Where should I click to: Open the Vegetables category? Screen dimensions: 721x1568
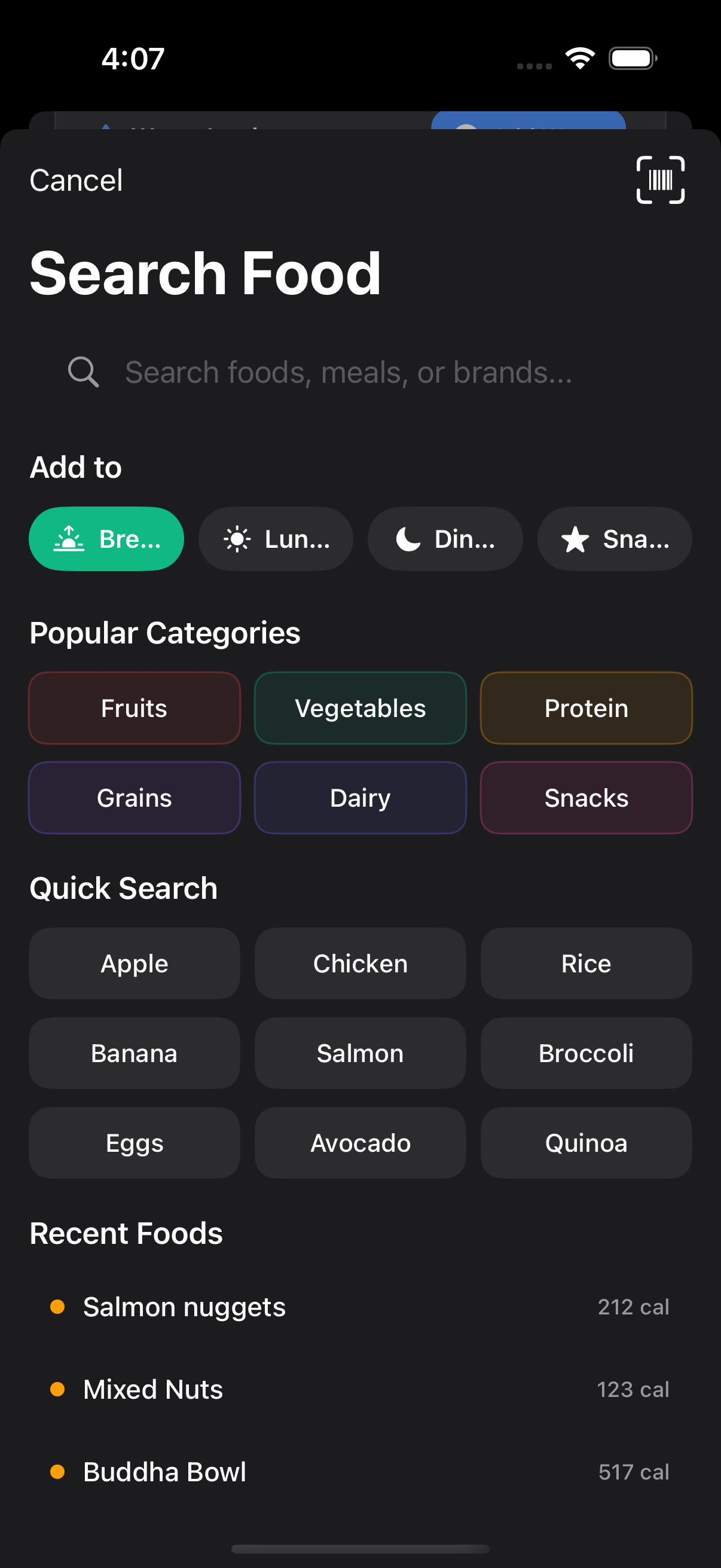359,708
